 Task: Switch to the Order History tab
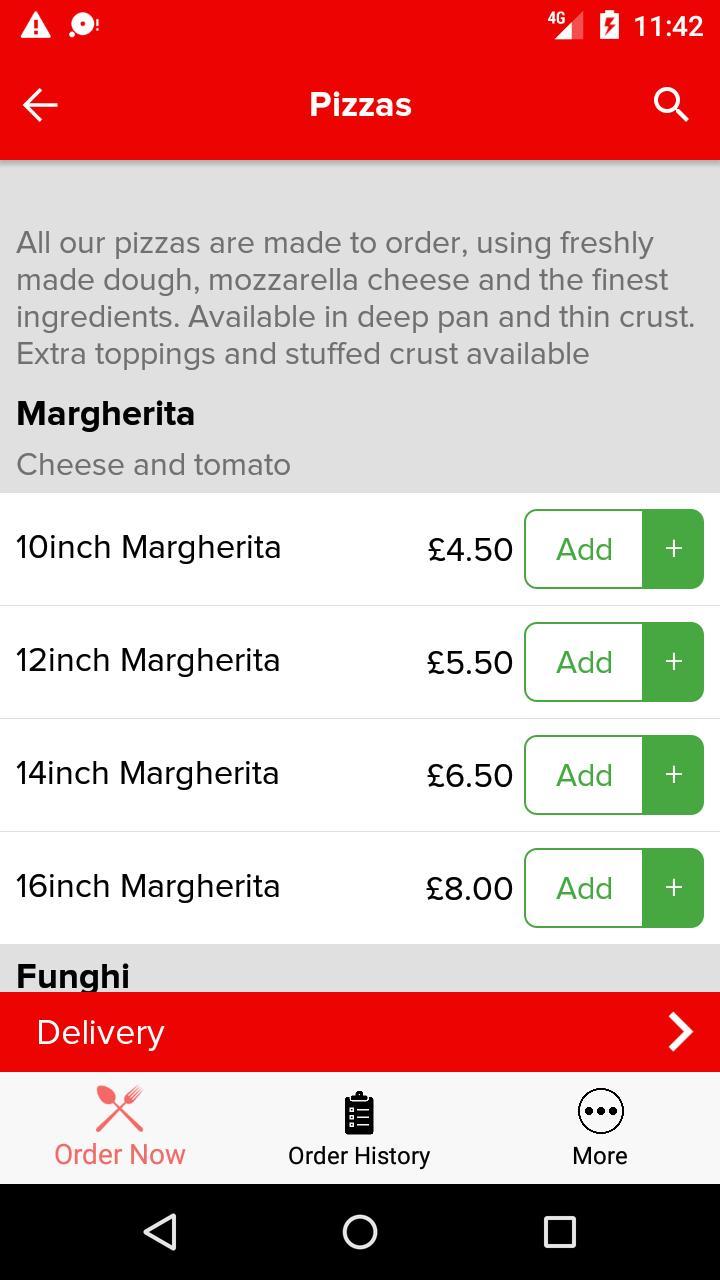tap(359, 1128)
